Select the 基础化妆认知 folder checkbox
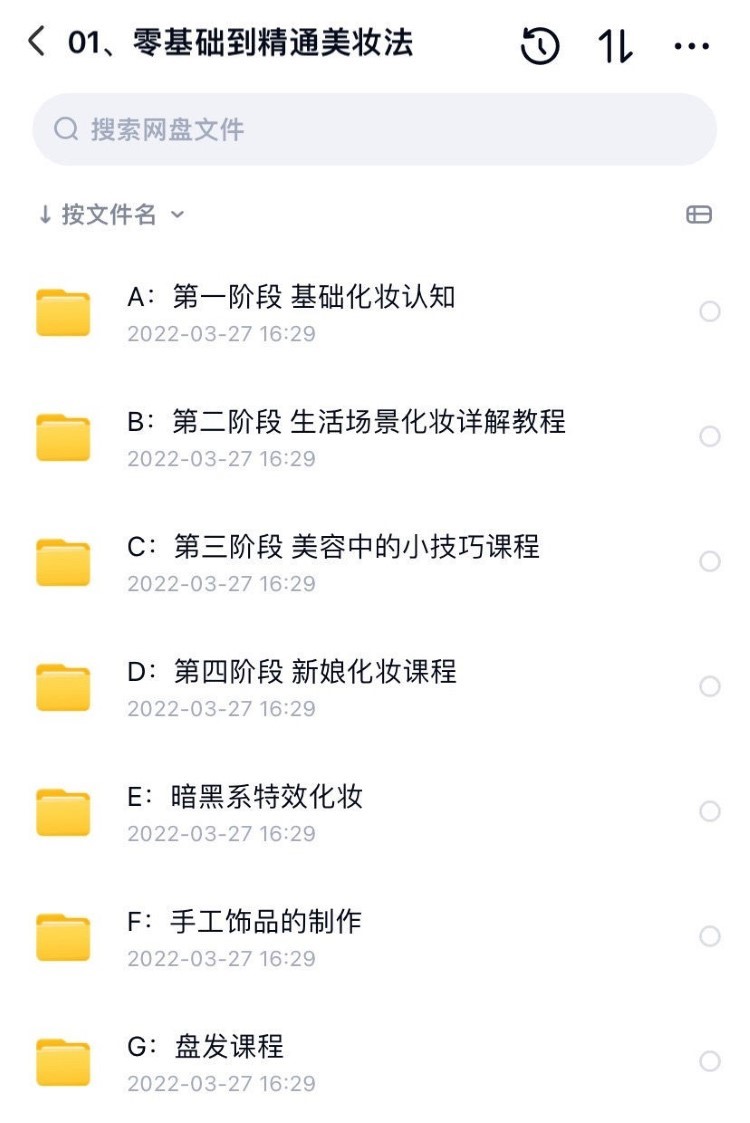750x1123 pixels. pyautogui.click(x=710, y=312)
